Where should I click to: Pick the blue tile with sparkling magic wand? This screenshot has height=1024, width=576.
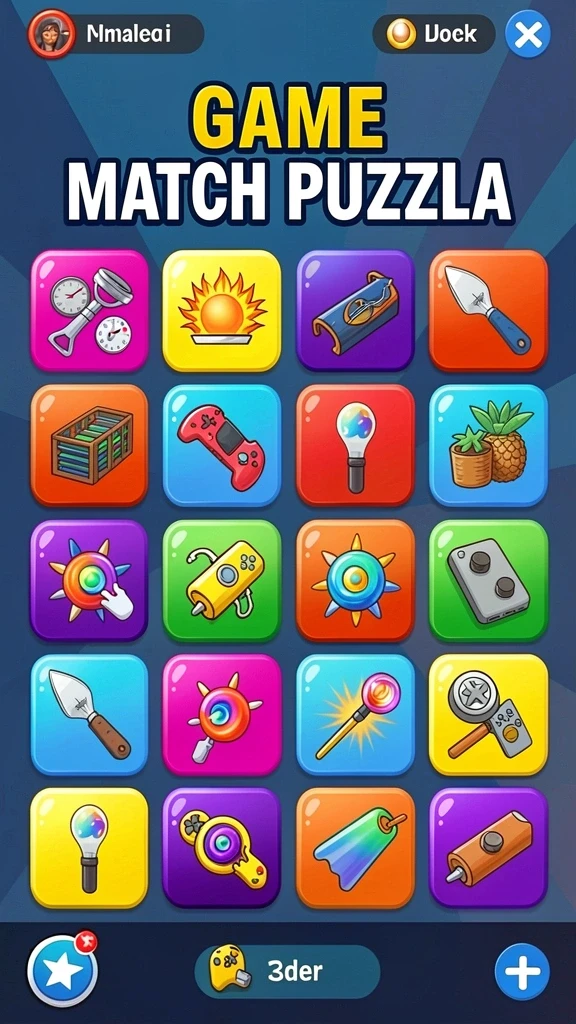click(355, 715)
